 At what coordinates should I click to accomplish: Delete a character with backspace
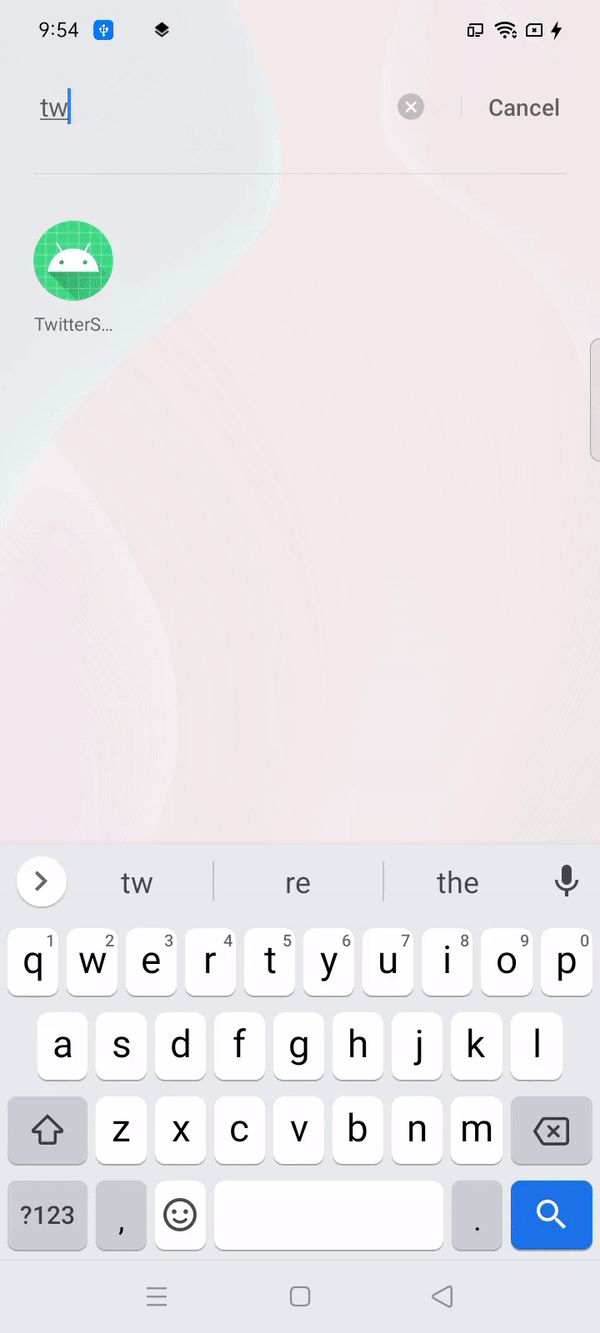click(551, 1131)
